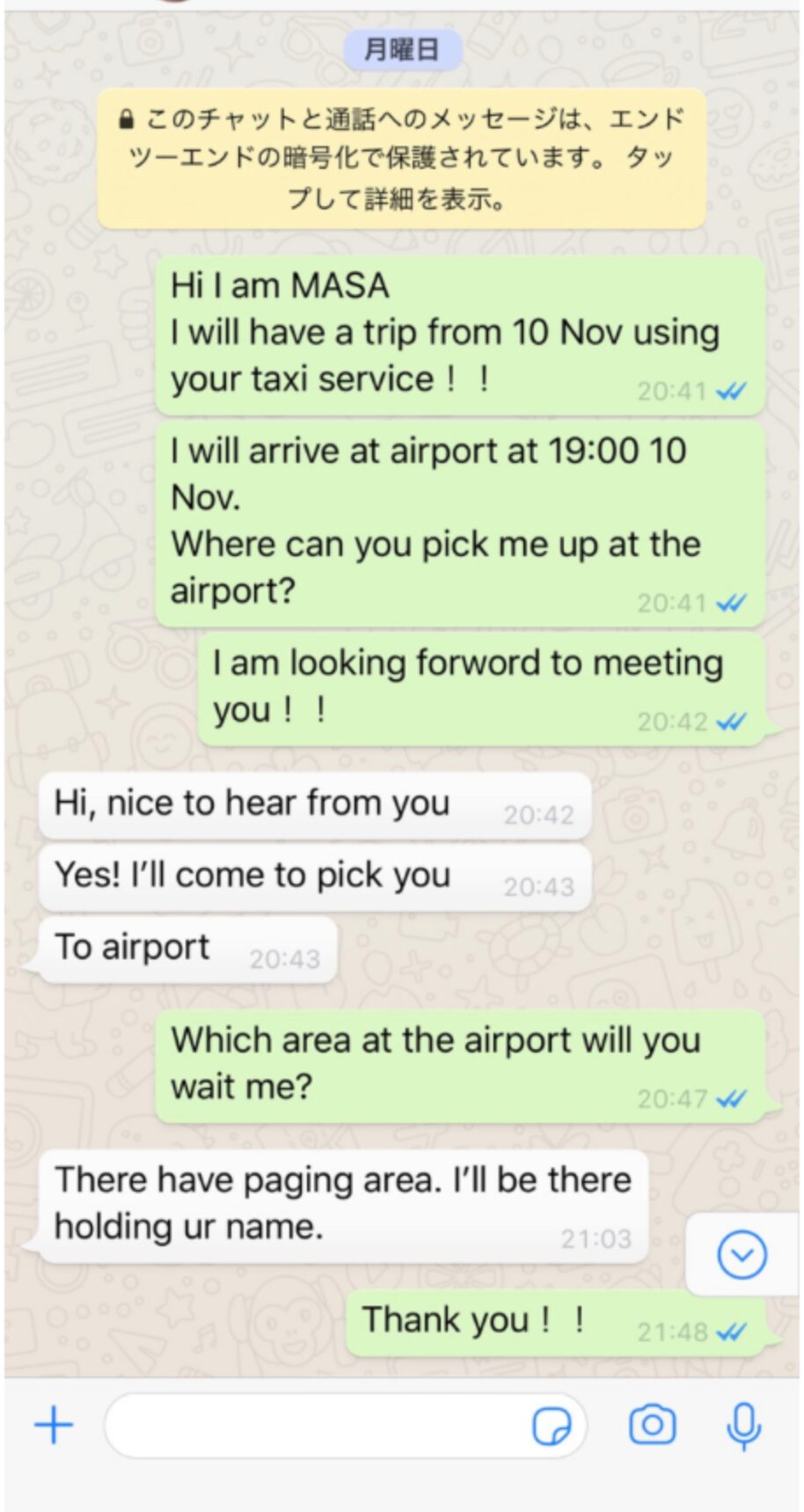Jump to the latest message with the down arrow
The width and height of the screenshot is (804, 1512).
(x=742, y=1255)
